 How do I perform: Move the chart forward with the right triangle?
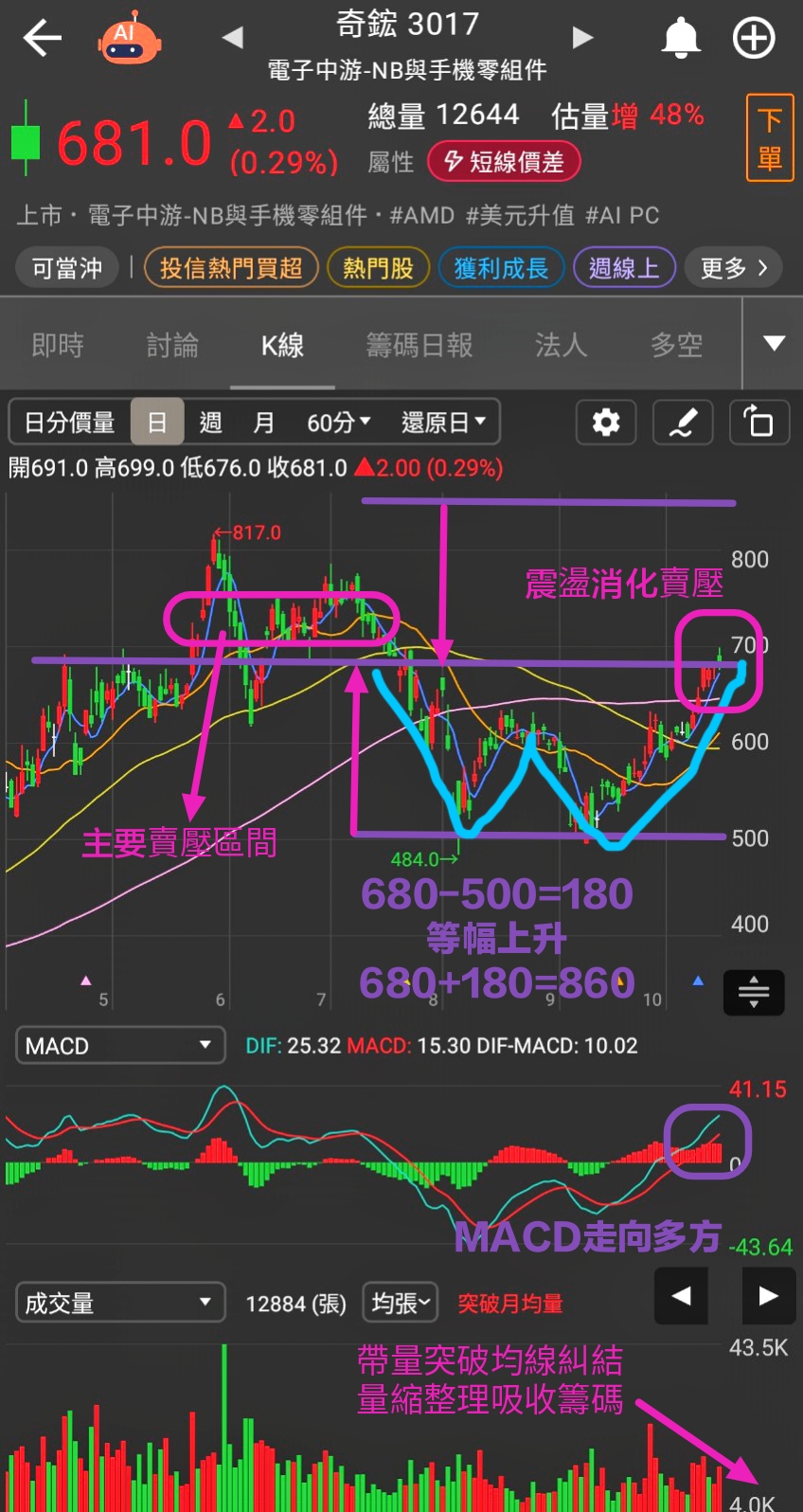point(768,1296)
